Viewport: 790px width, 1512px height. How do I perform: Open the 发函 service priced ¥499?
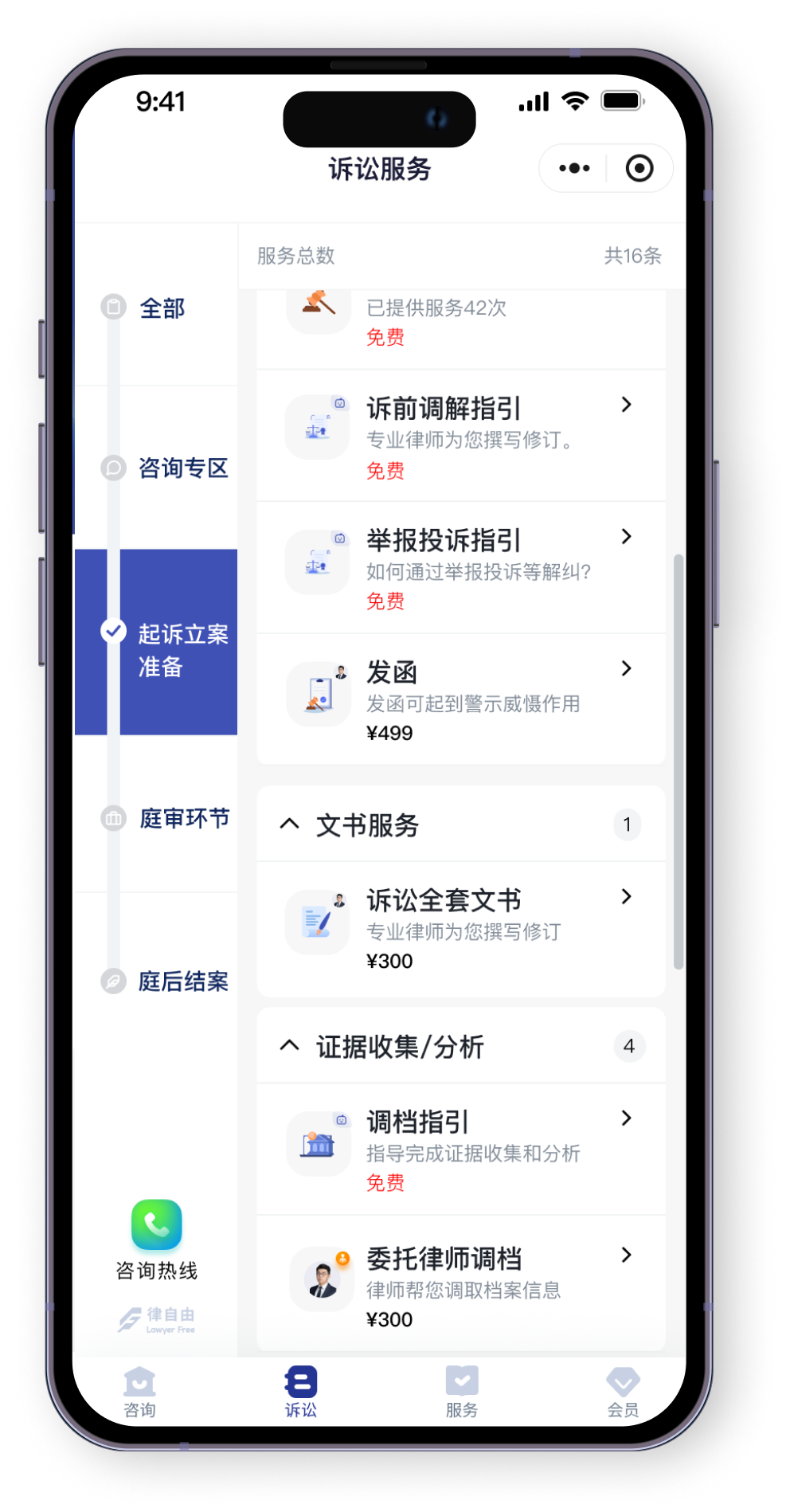click(x=460, y=699)
